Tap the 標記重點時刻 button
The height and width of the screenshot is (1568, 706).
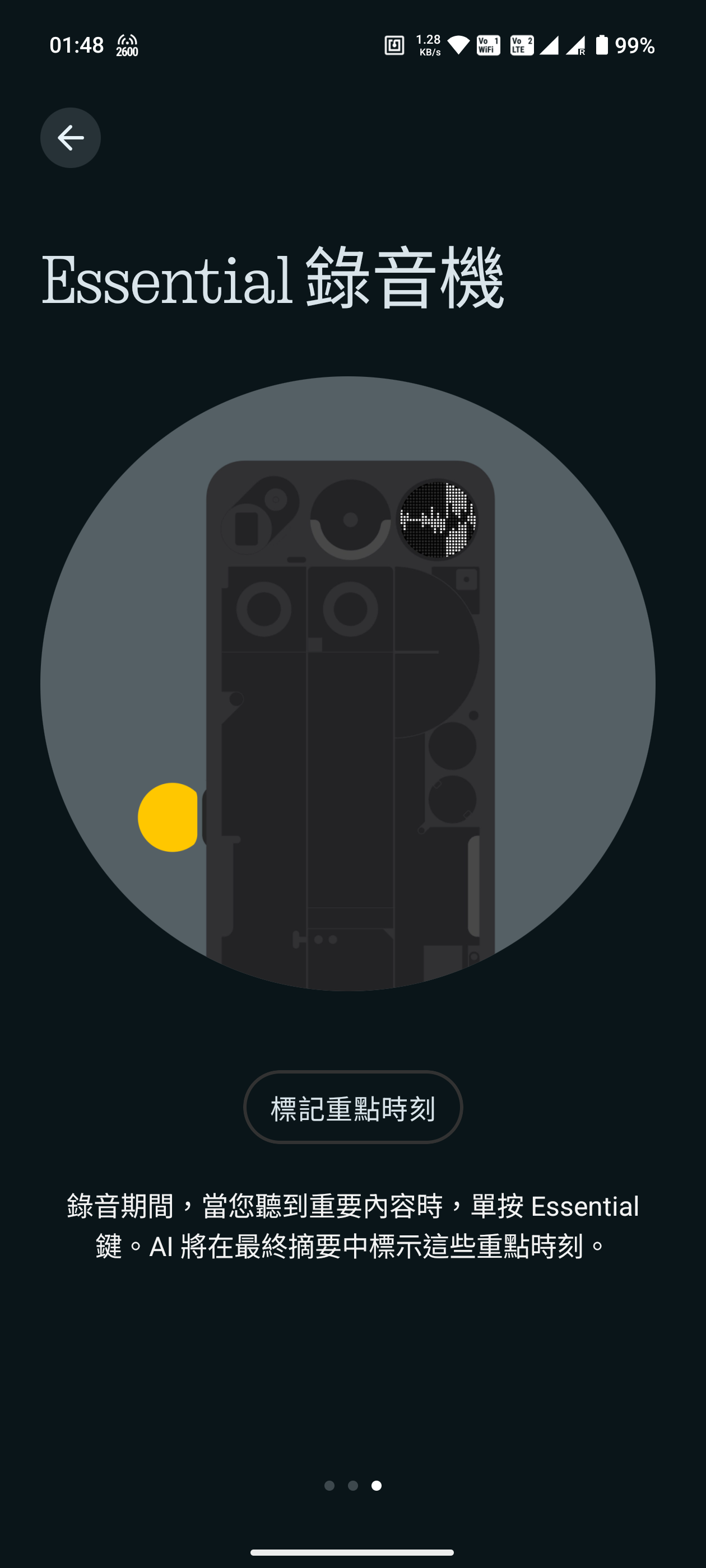[352, 1107]
